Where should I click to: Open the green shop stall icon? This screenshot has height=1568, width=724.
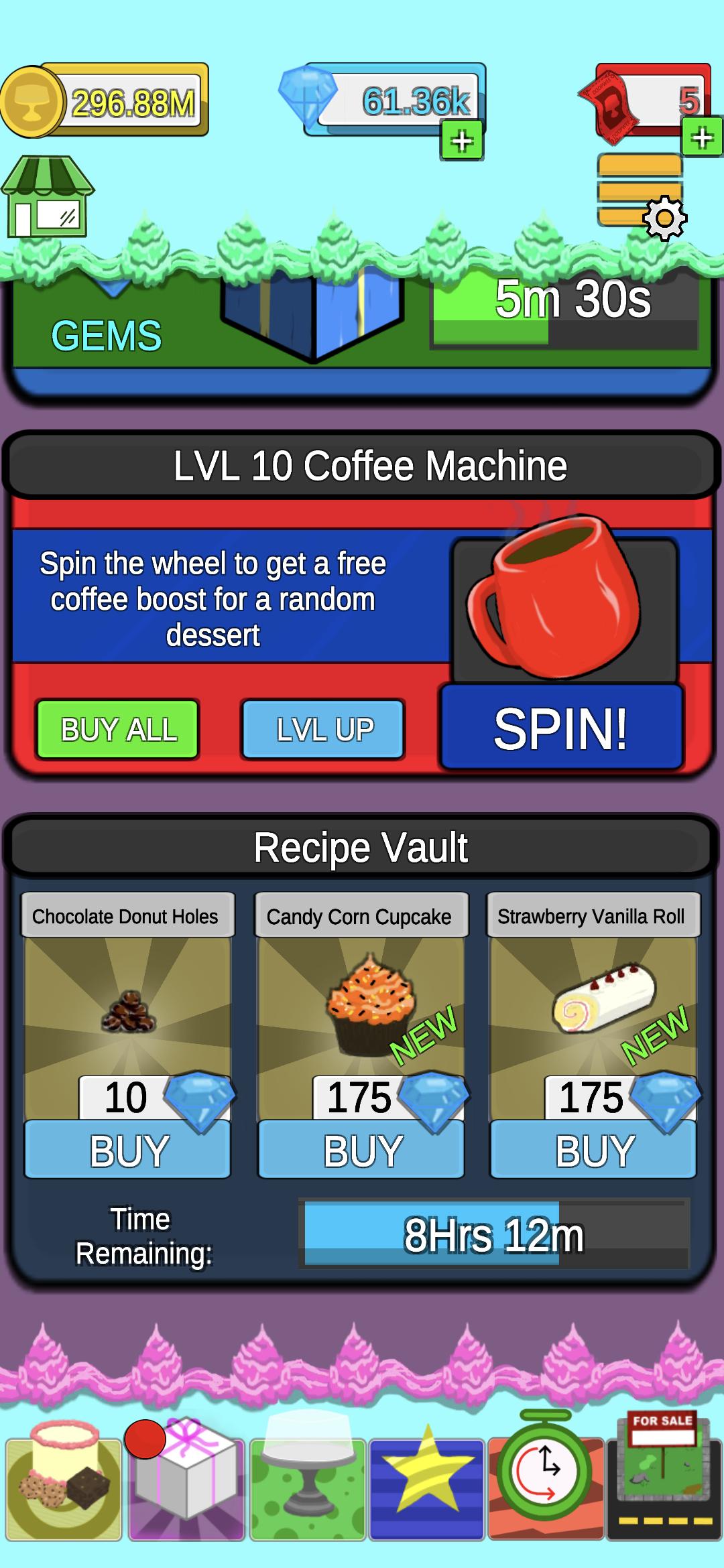tap(48, 196)
